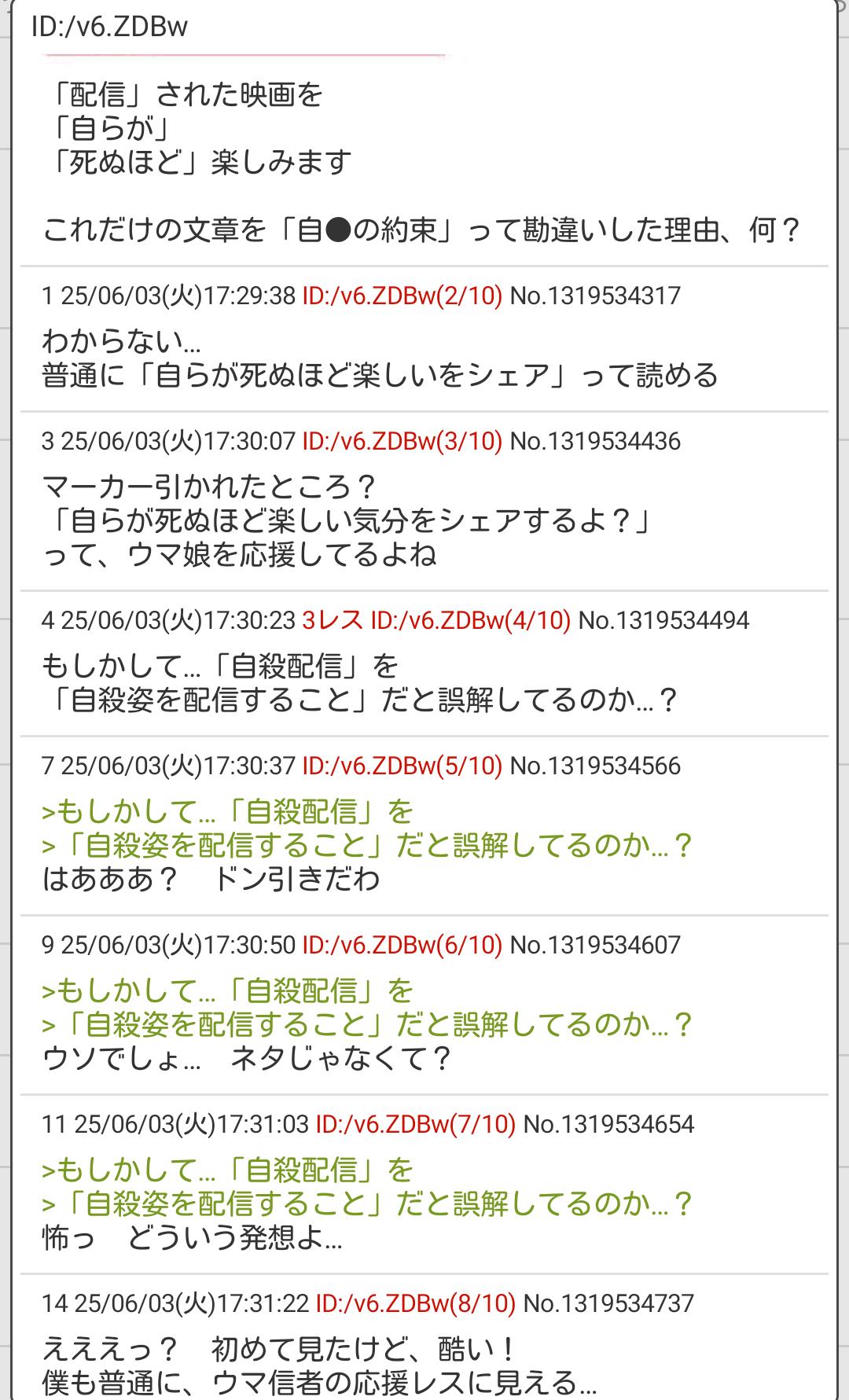Show the 3レス replies link
Viewport: 849px width, 1400px height.
332,620
